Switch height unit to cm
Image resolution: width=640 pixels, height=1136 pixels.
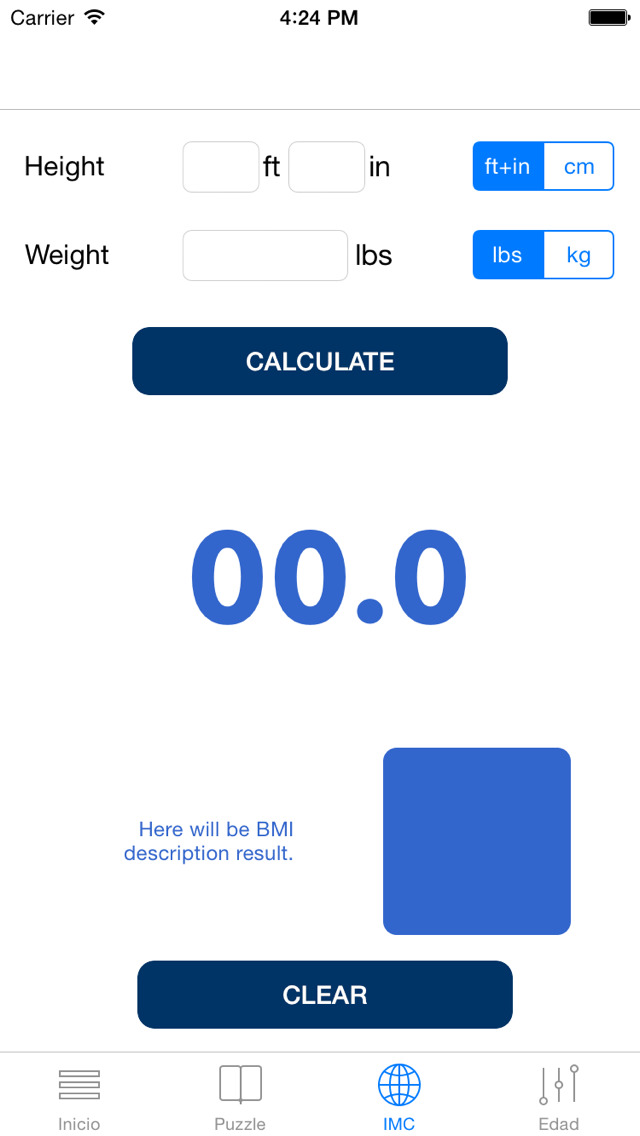(x=579, y=167)
